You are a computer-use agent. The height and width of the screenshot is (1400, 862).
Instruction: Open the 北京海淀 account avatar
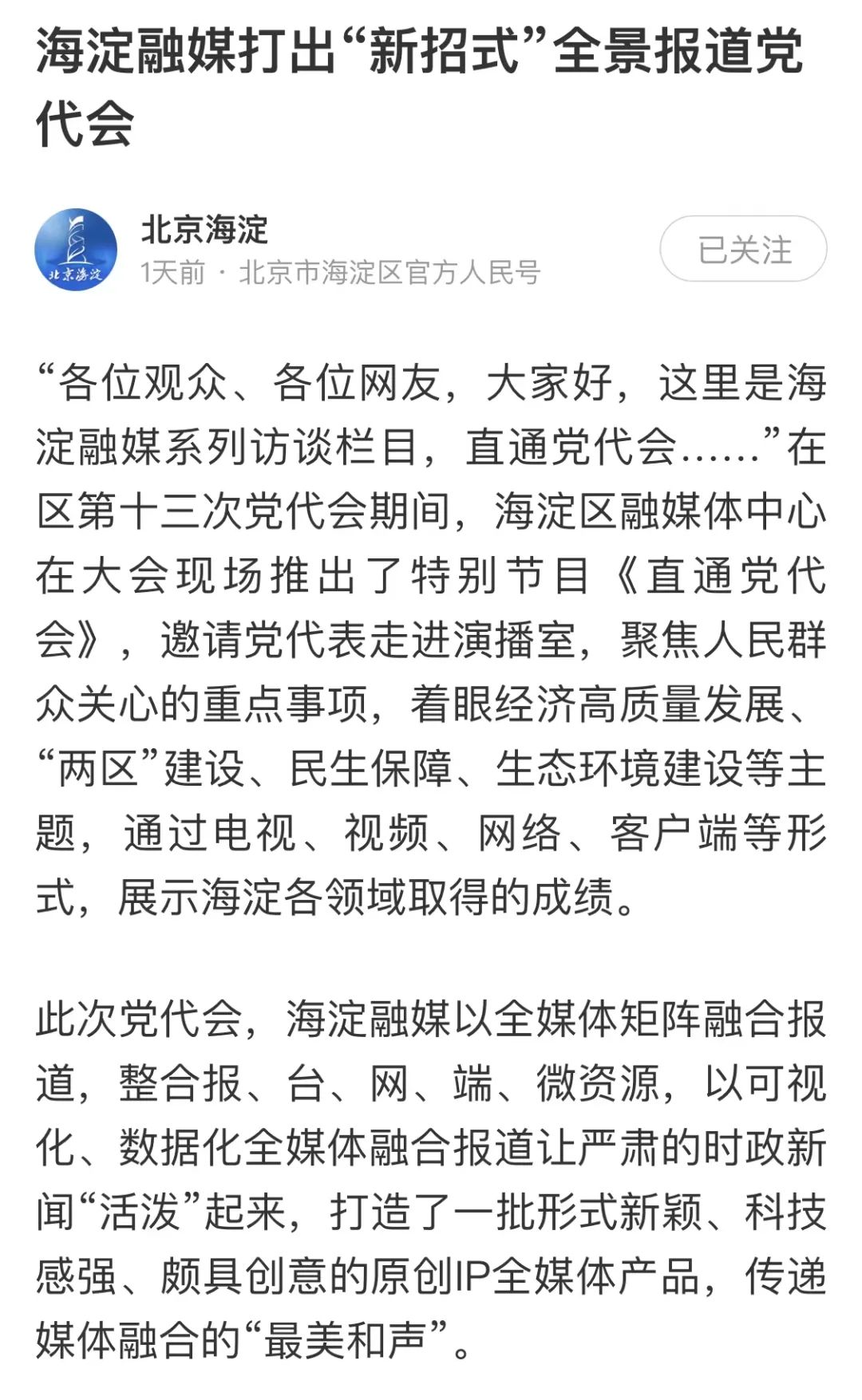click(x=76, y=250)
